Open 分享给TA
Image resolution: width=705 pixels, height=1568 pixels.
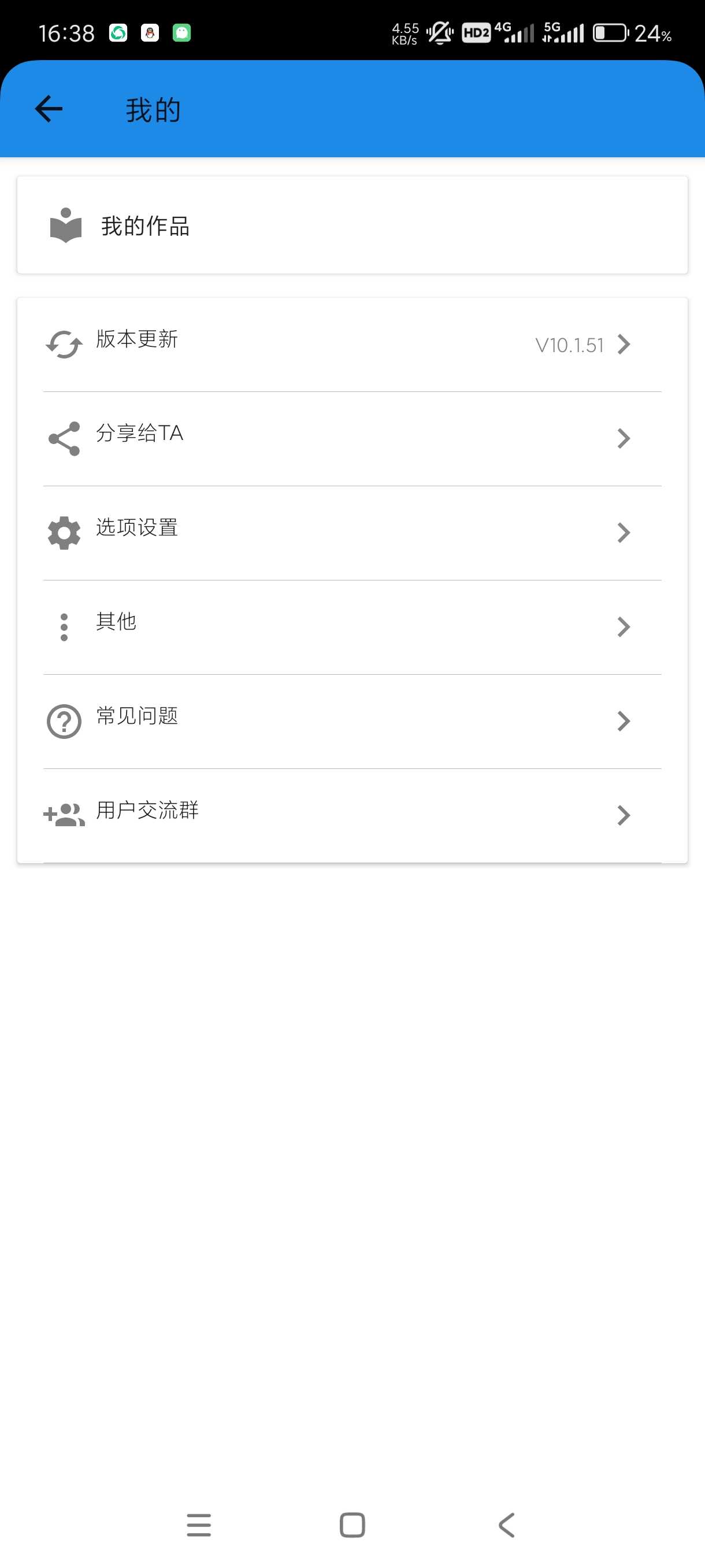[352, 439]
